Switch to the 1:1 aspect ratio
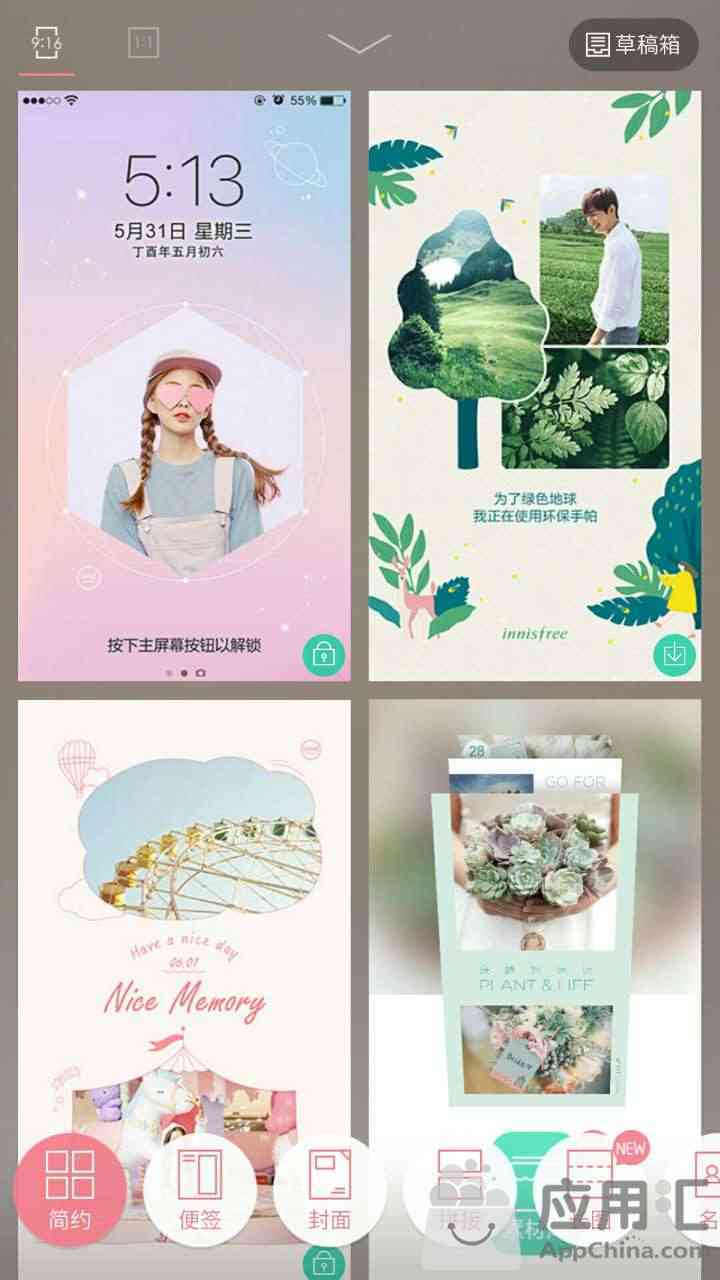The width and height of the screenshot is (720, 1280). tap(143, 43)
